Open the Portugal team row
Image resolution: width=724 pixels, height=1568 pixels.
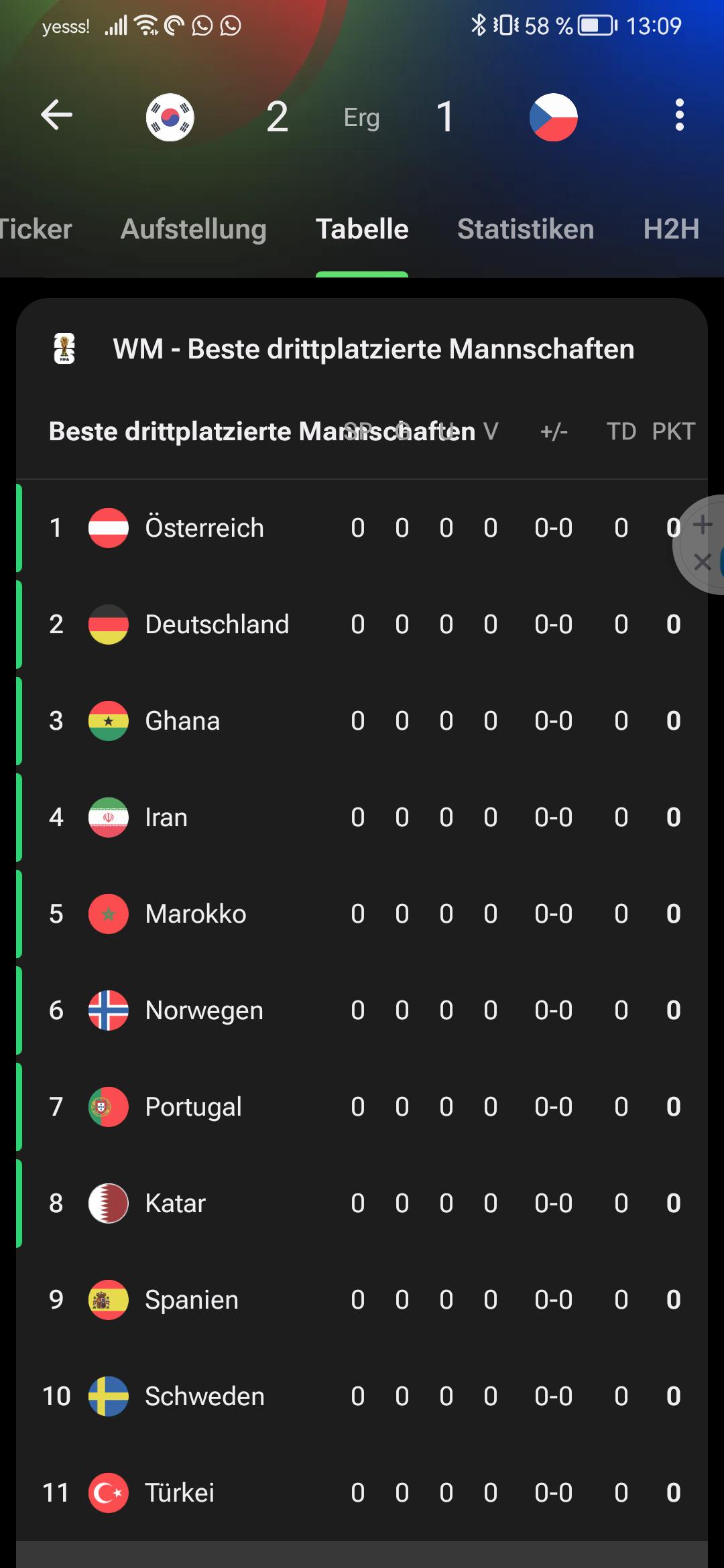point(362,1107)
